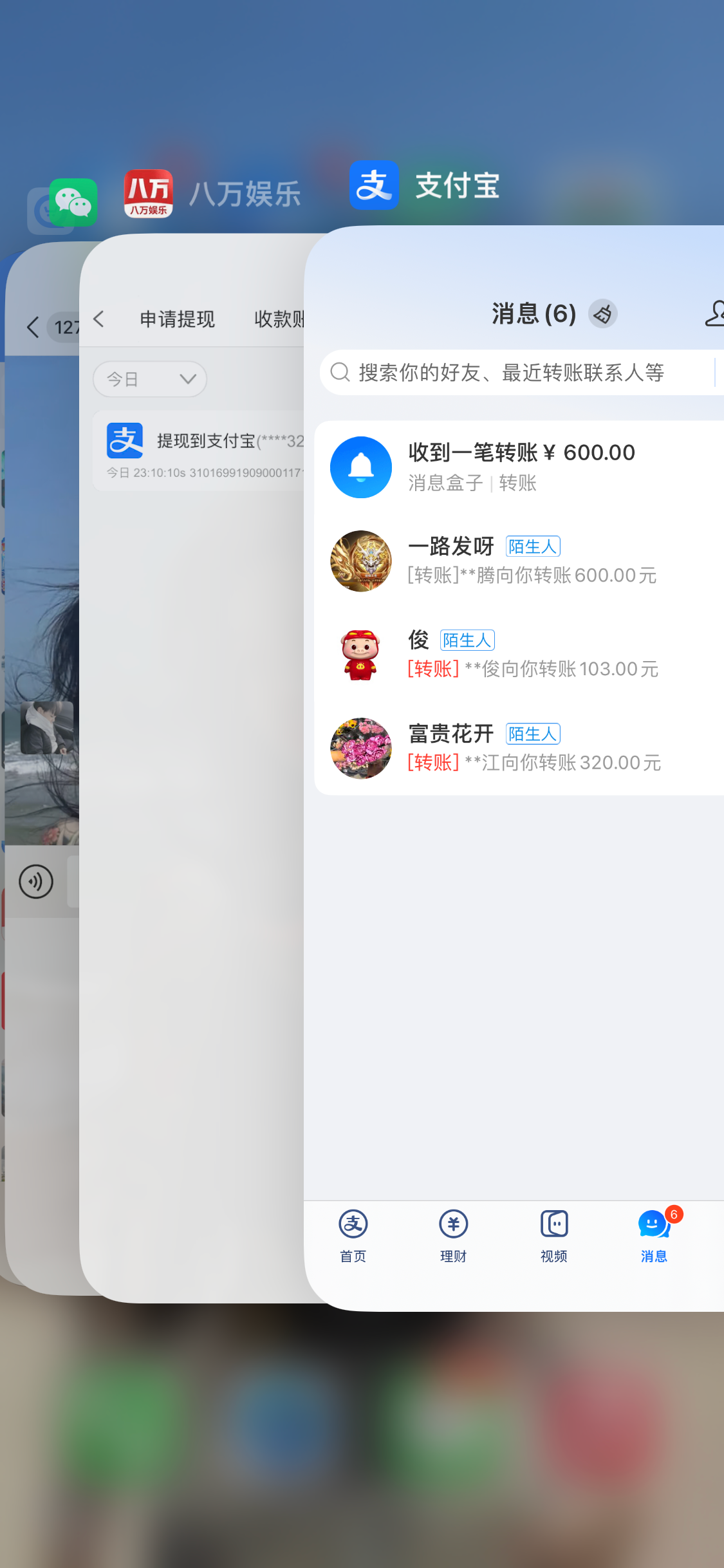The width and height of the screenshot is (724, 1568).
Task: Open the Alipay app card
Action: [x=515, y=966]
